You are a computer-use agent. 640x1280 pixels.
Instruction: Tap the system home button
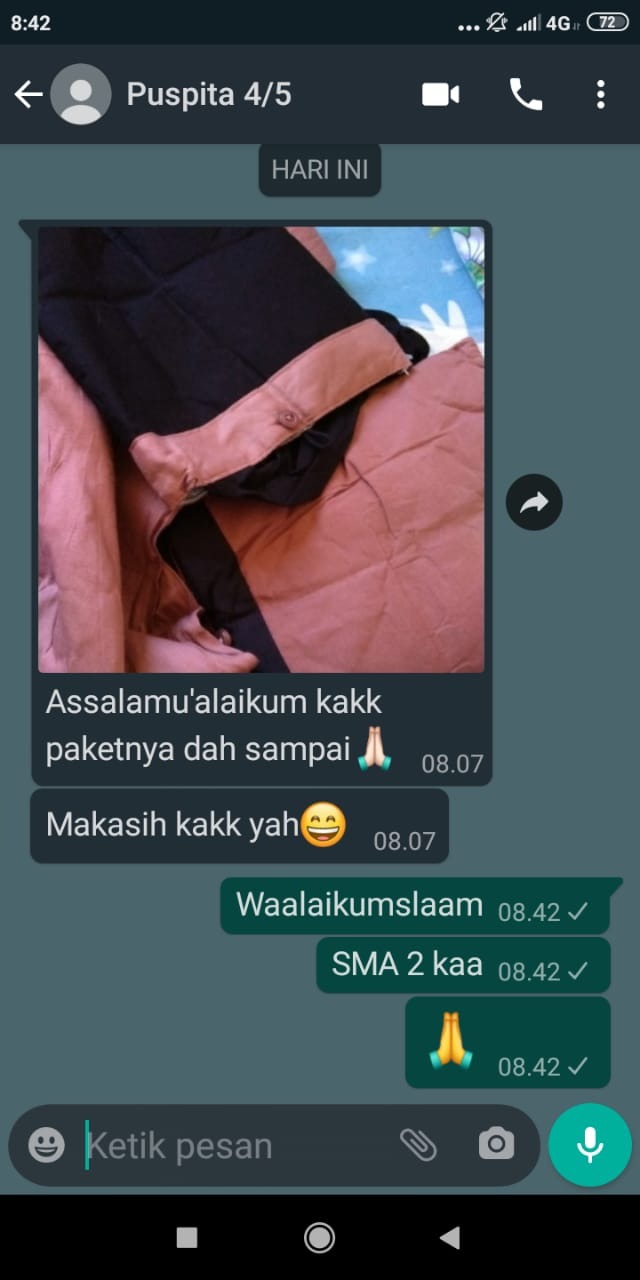pos(319,1238)
